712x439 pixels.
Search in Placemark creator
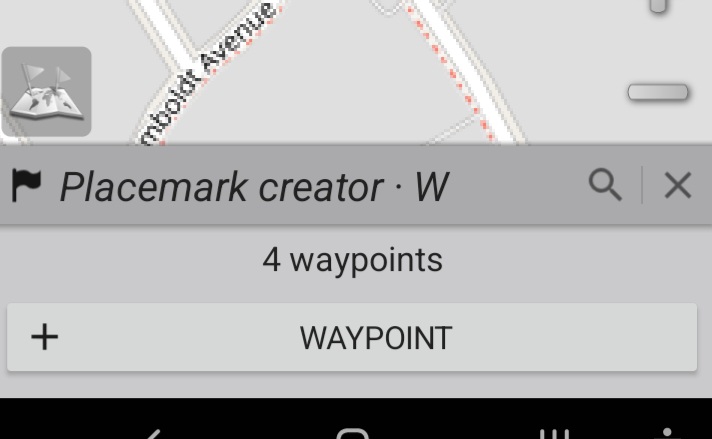coord(605,185)
